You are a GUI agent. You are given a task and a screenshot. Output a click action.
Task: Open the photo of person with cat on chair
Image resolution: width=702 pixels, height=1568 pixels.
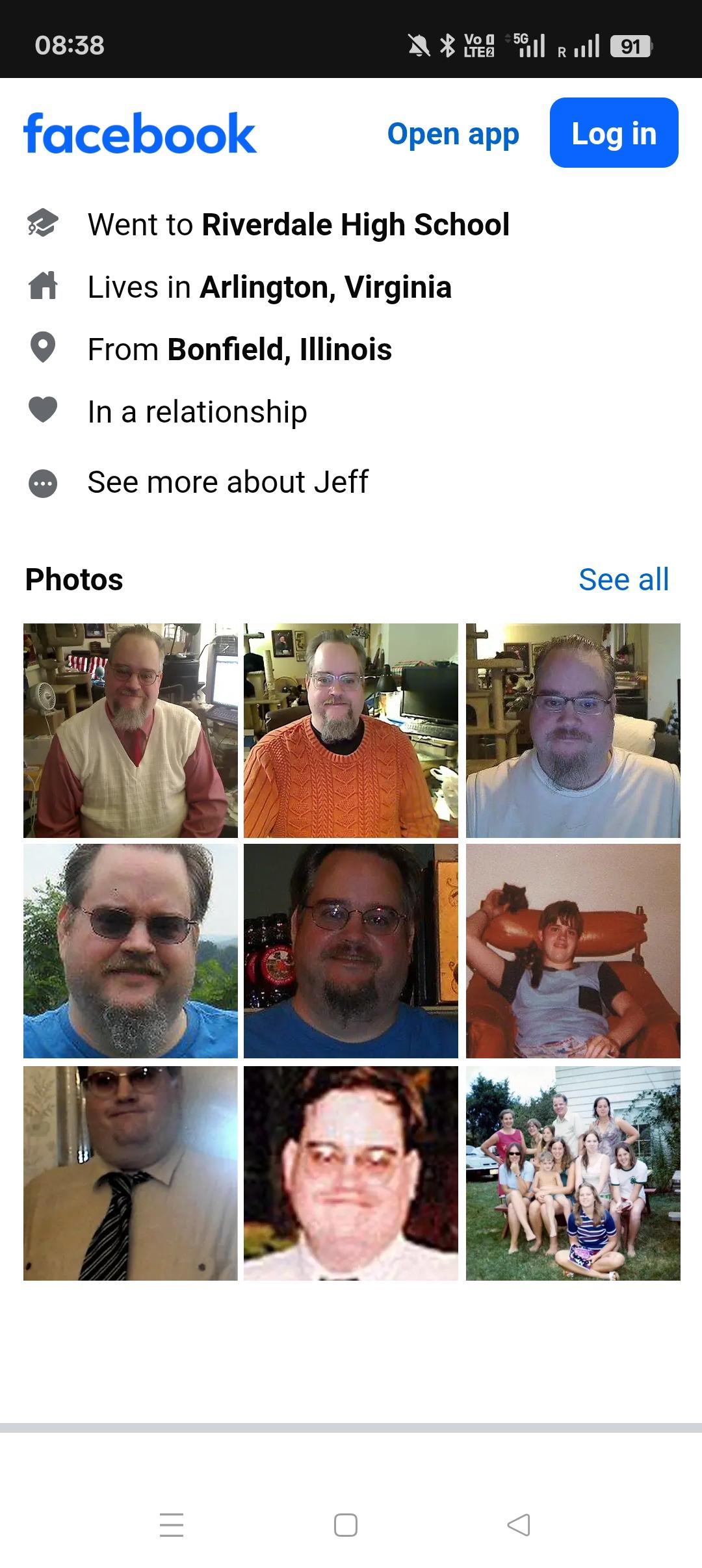[x=573, y=950]
